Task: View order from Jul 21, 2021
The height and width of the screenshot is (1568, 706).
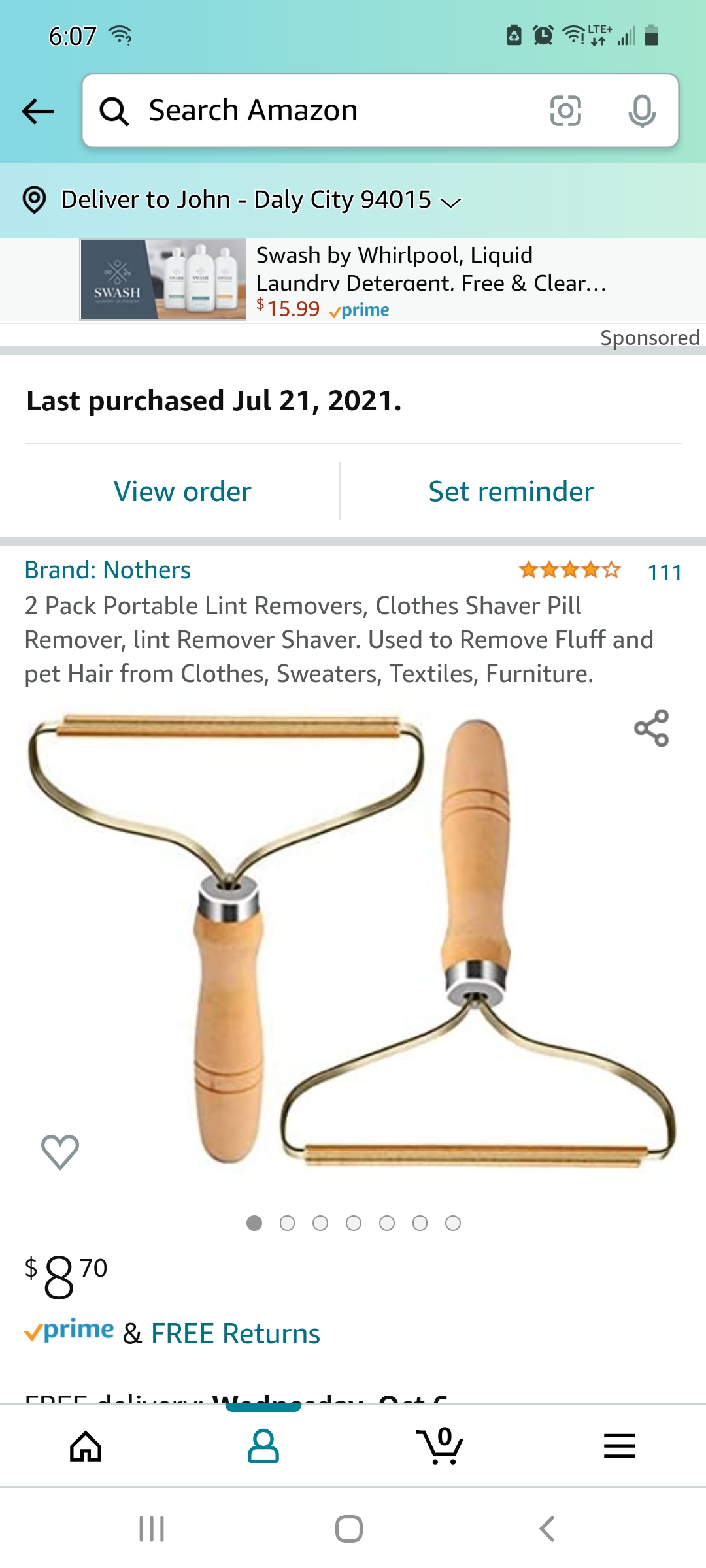Action: (182, 492)
